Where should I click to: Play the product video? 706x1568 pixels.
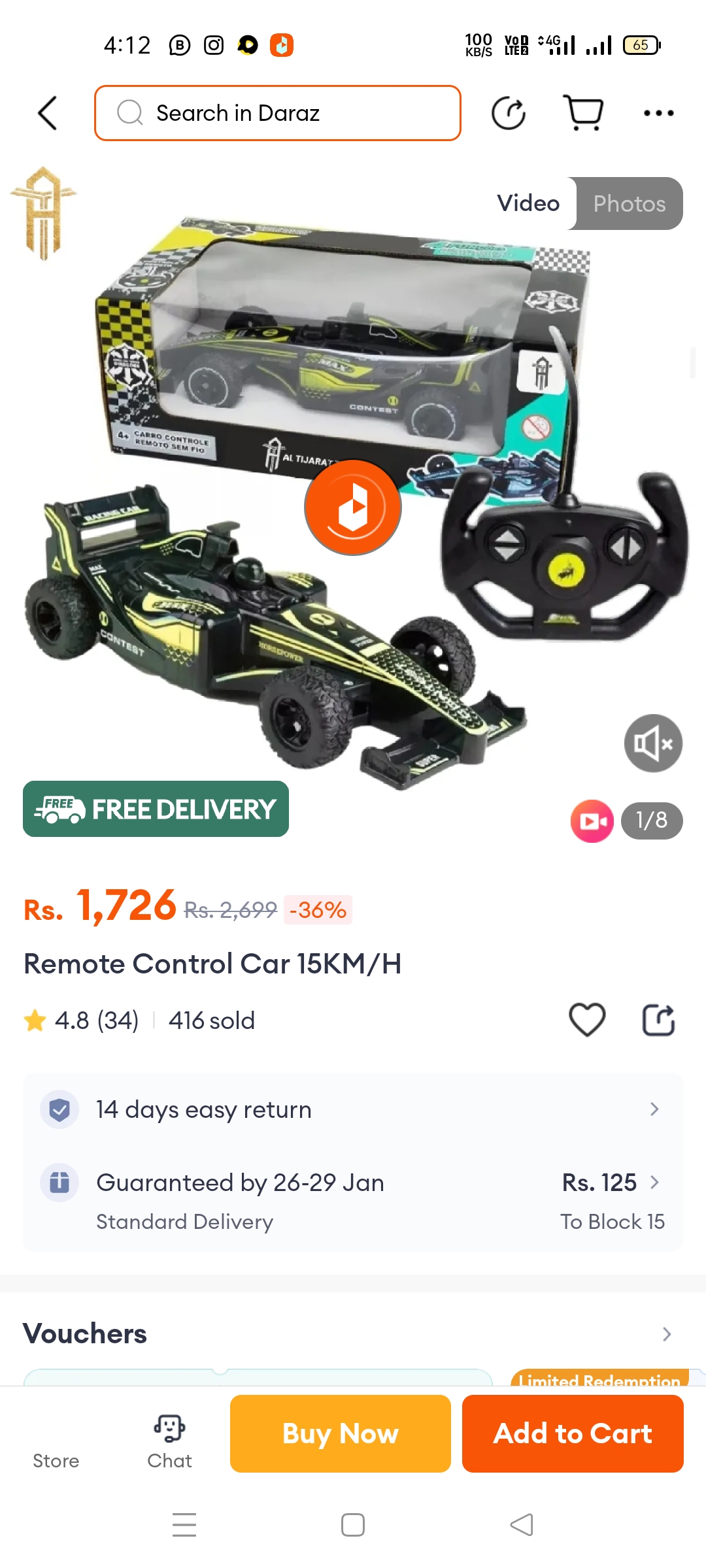point(353,507)
